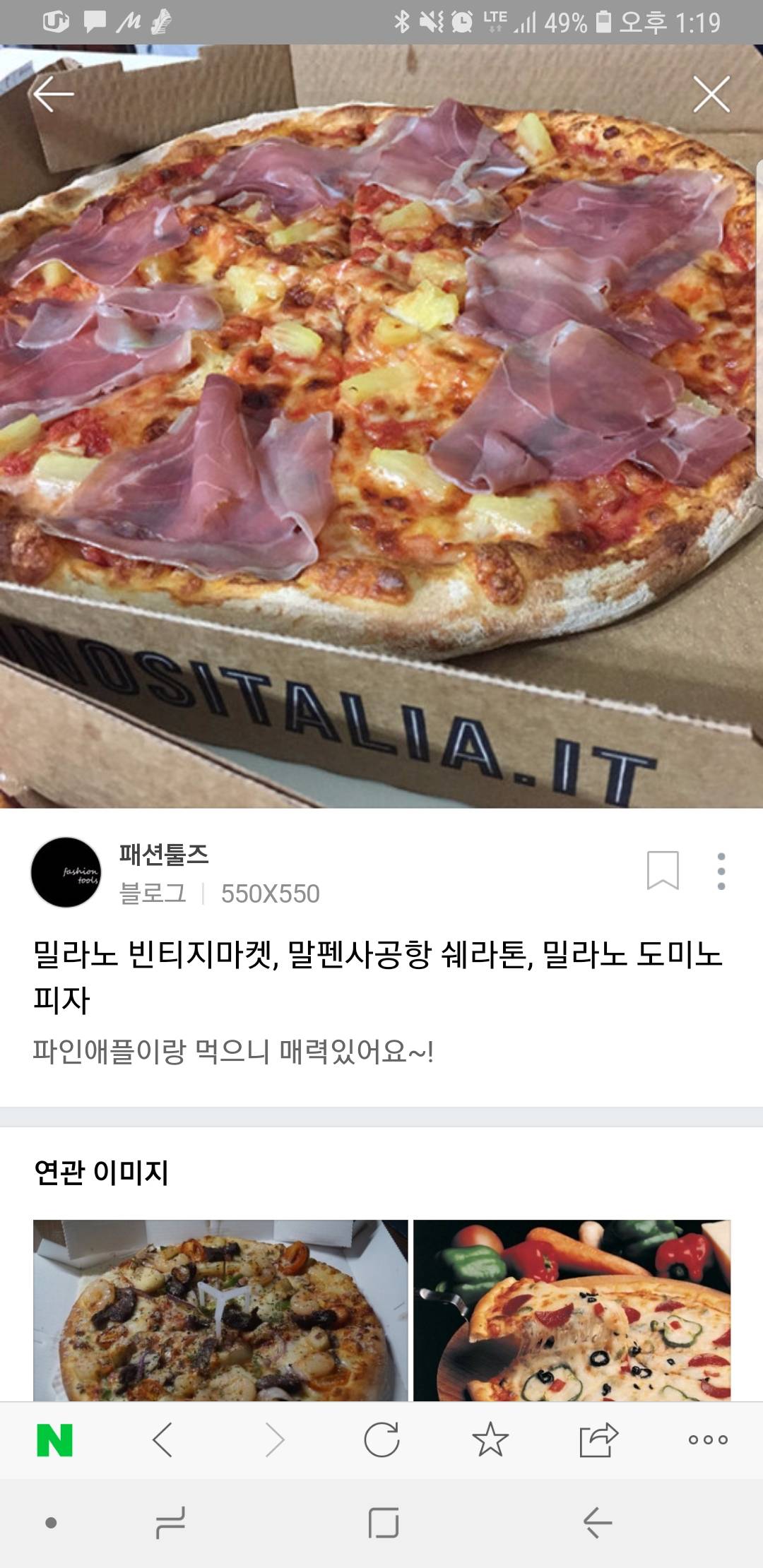Add page to favorites with star

point(490,1440)
